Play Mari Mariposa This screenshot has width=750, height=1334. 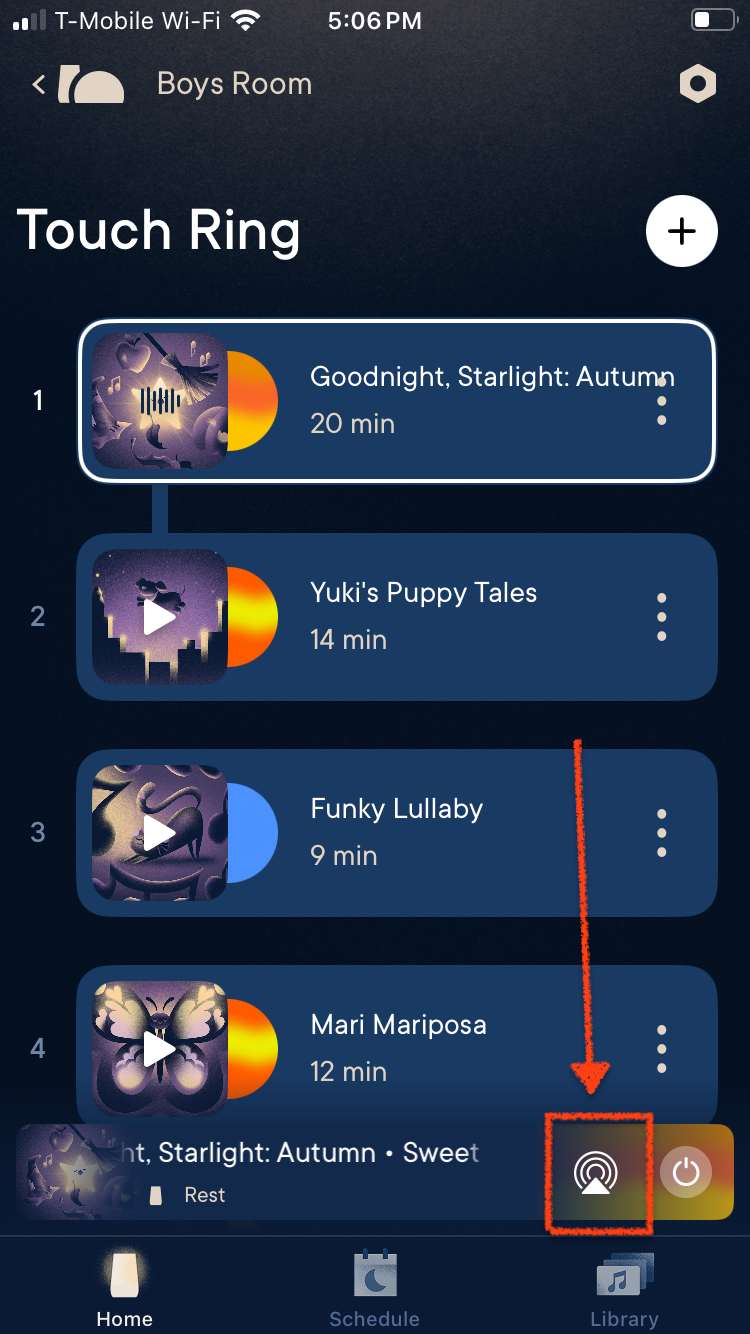point(160,1048)
